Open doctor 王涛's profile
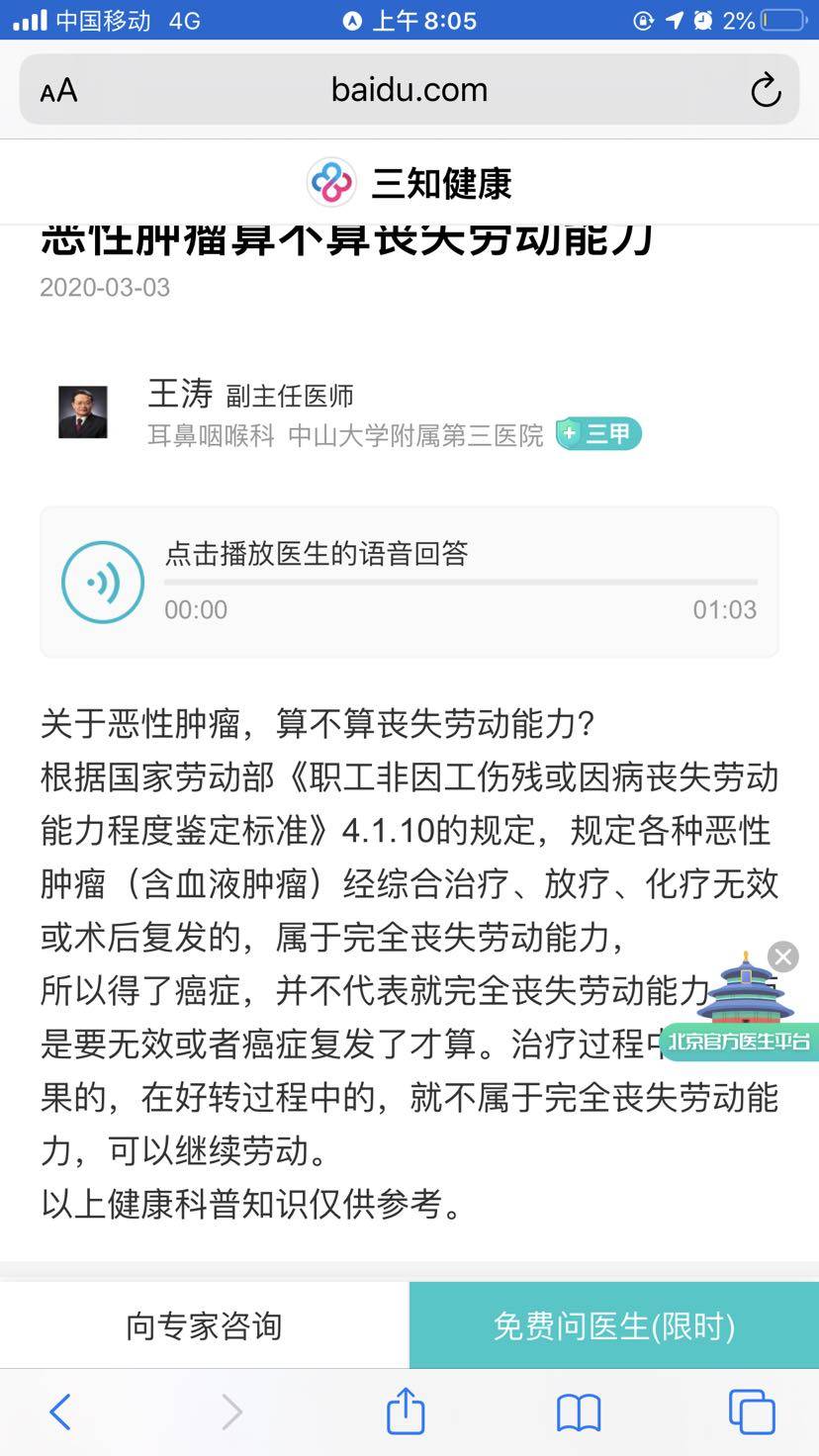 point(180,394)
